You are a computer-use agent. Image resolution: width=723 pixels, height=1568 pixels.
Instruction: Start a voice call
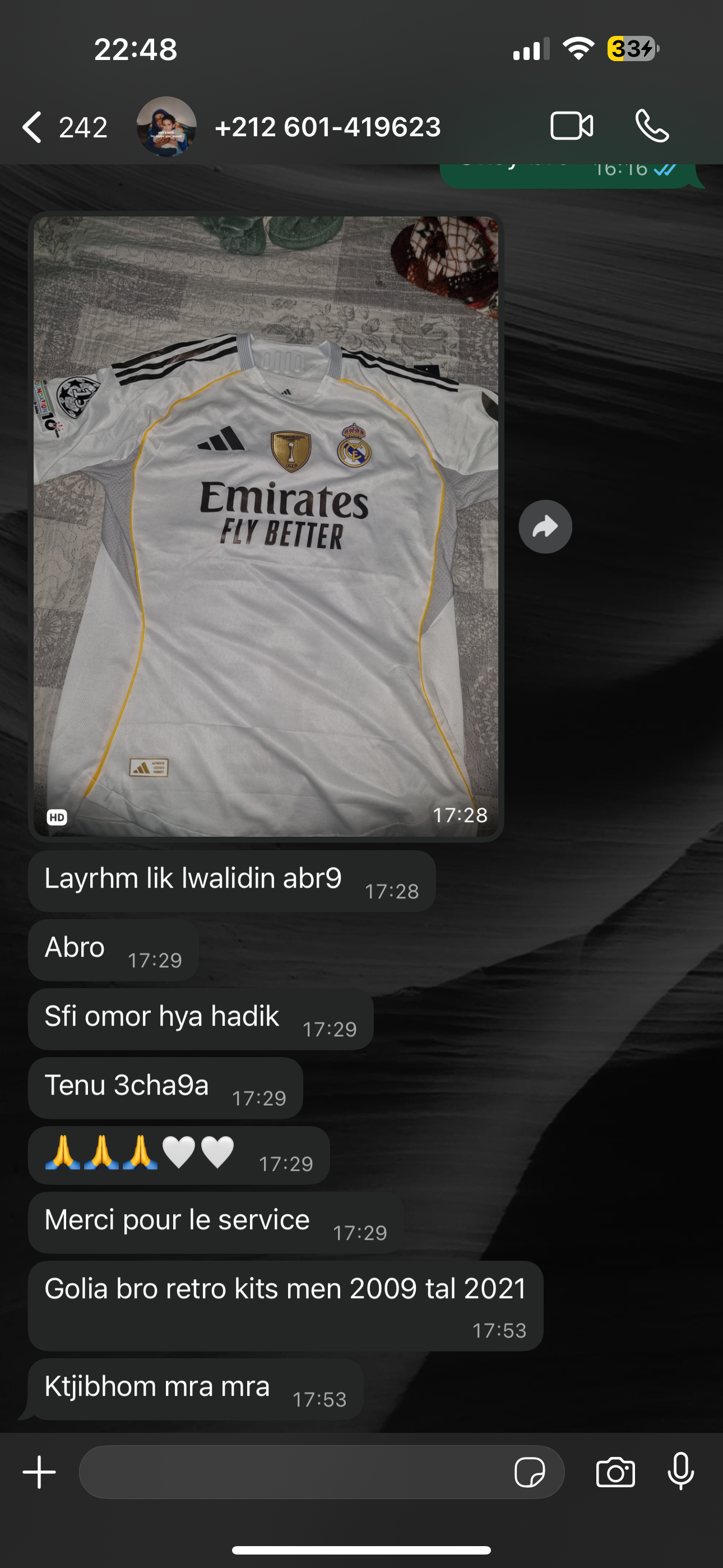click(x=652, y=126)
